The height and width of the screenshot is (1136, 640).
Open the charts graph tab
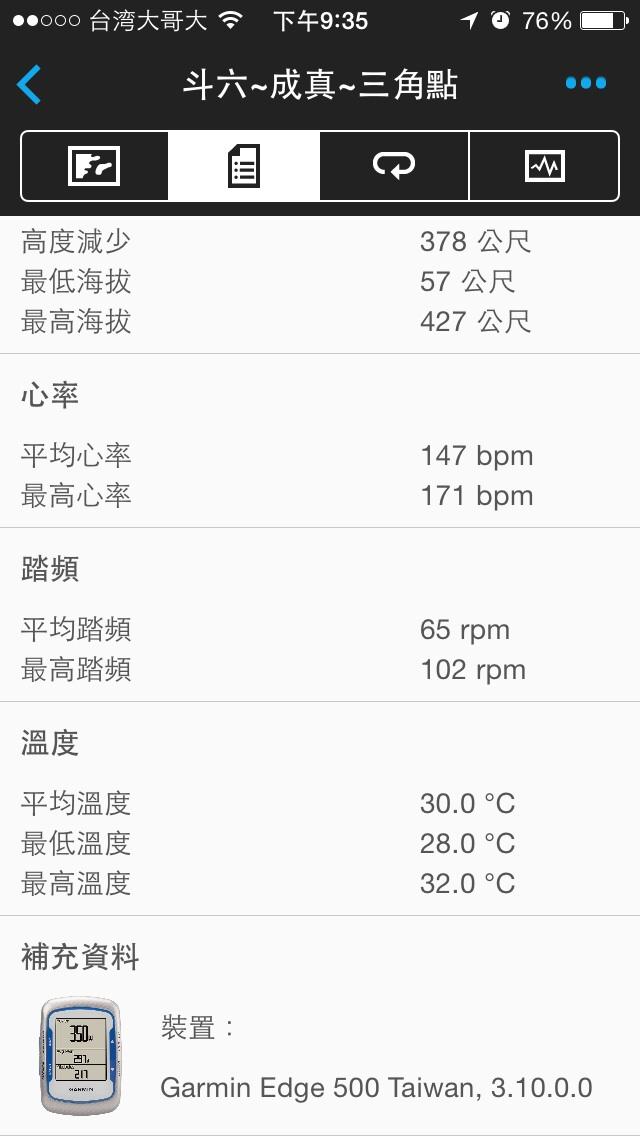coord(544,166)
